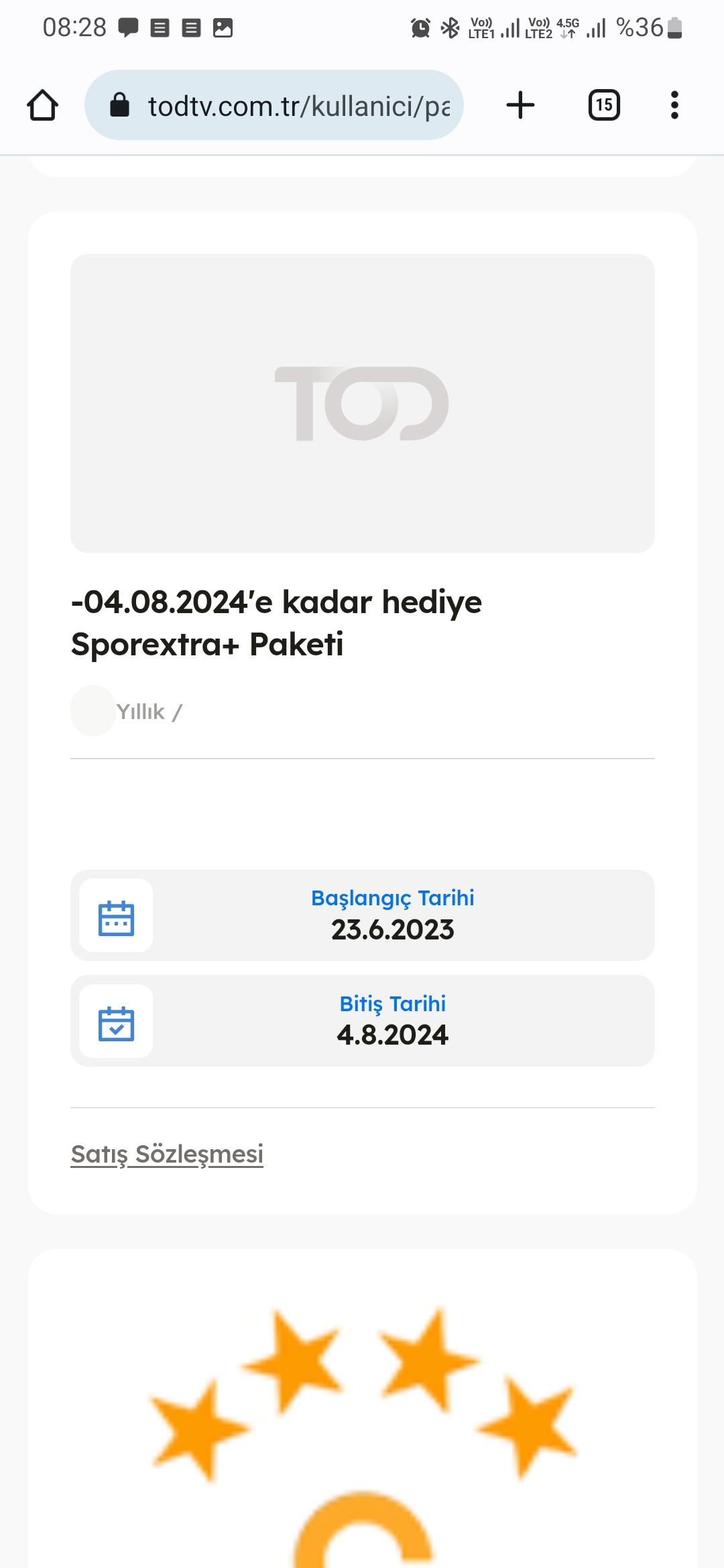
Task: Go to the browser home page
Action: click(42, 105)
